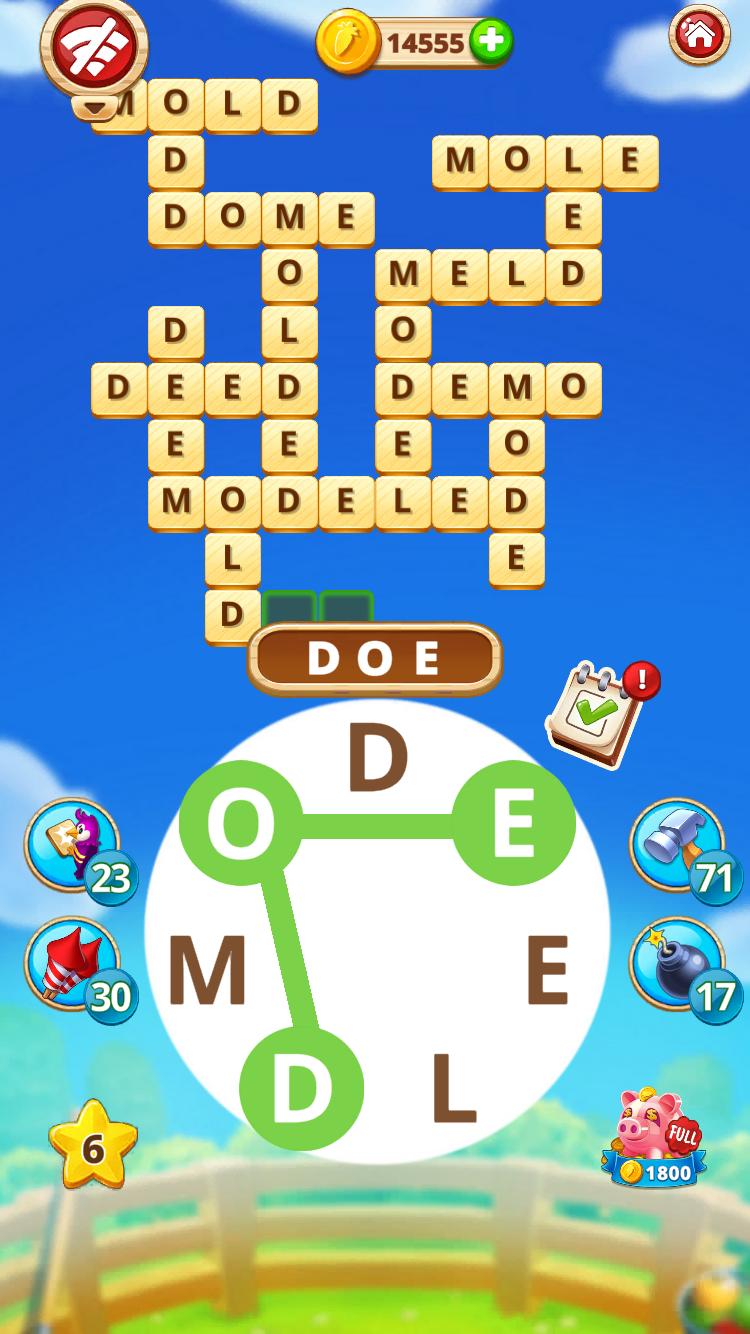Open the daily tasks notepad
Screen dimensions: 750x1334
596,713
